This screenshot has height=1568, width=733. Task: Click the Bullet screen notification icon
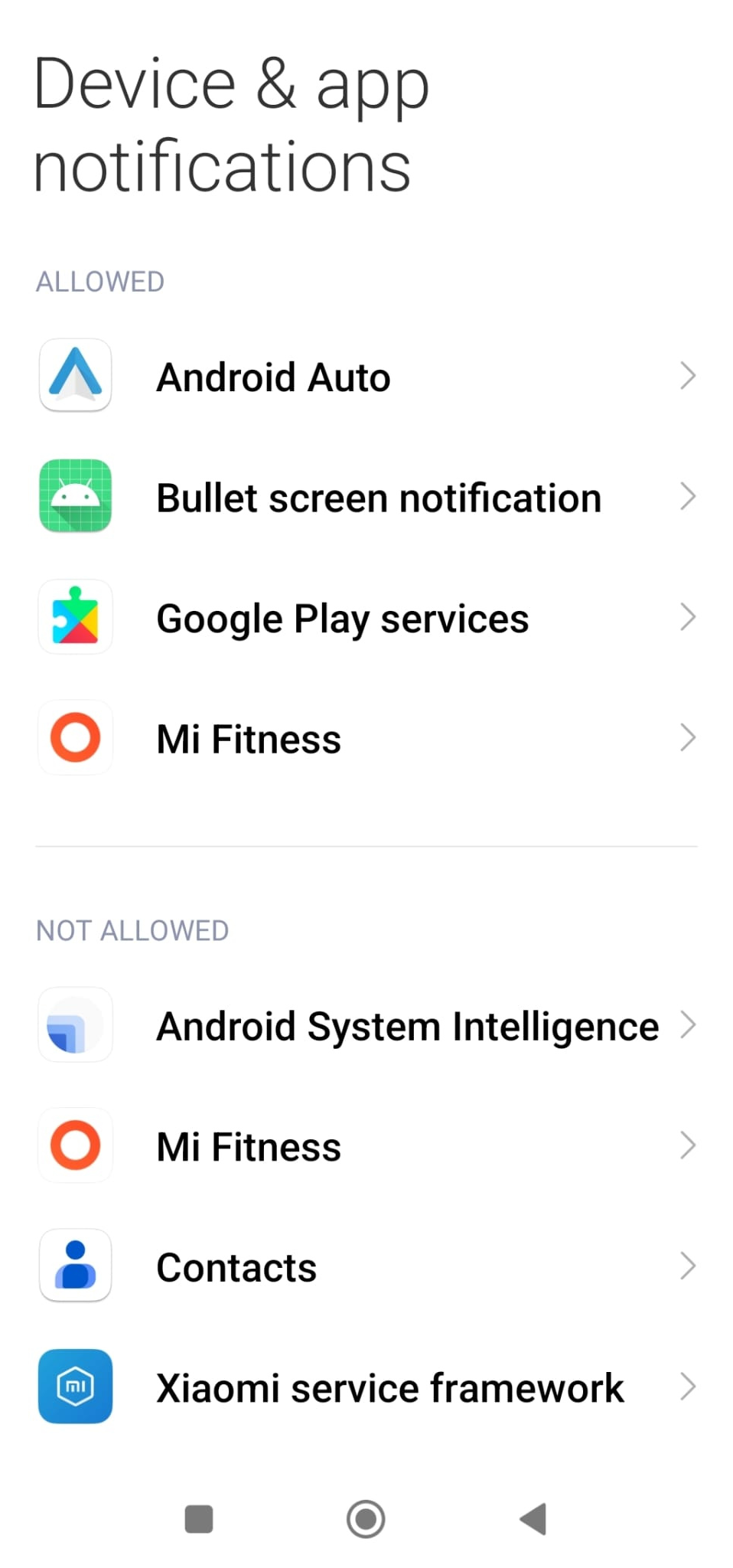(75, 496)
